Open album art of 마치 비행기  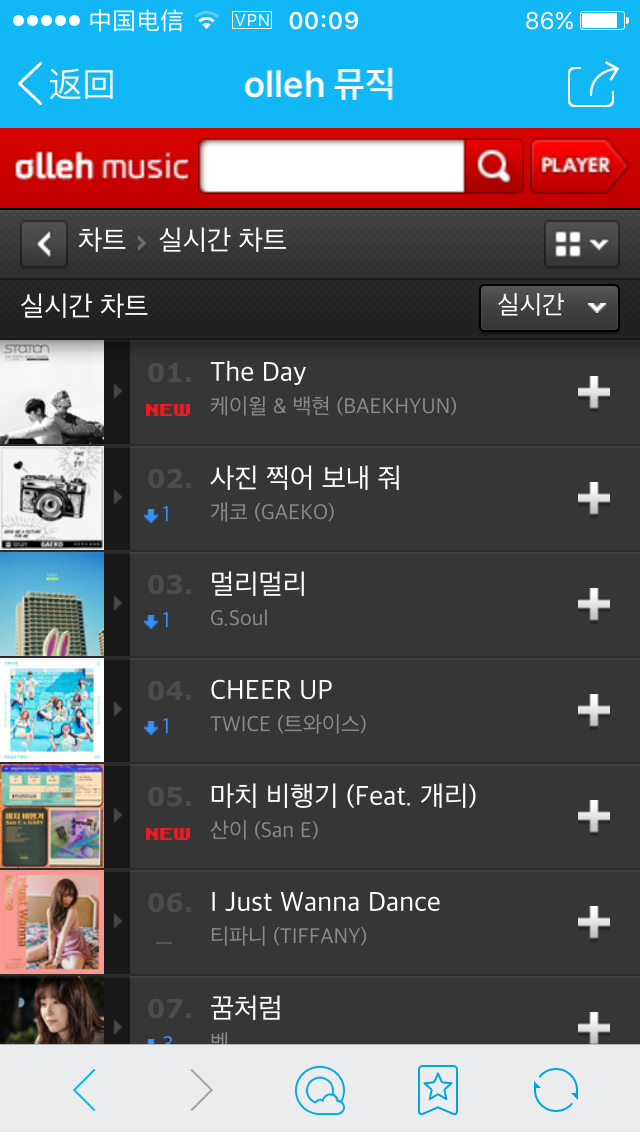point(52,816)
